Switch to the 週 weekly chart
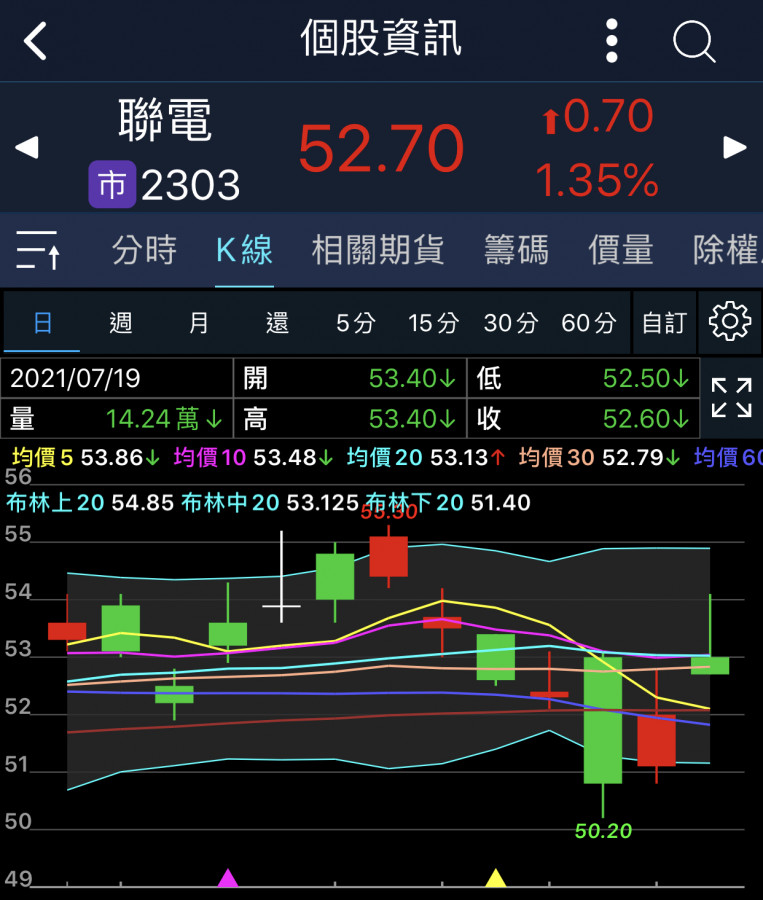This screenshot has height=900, width=763. pyautogui.click(x=120, y=323)
